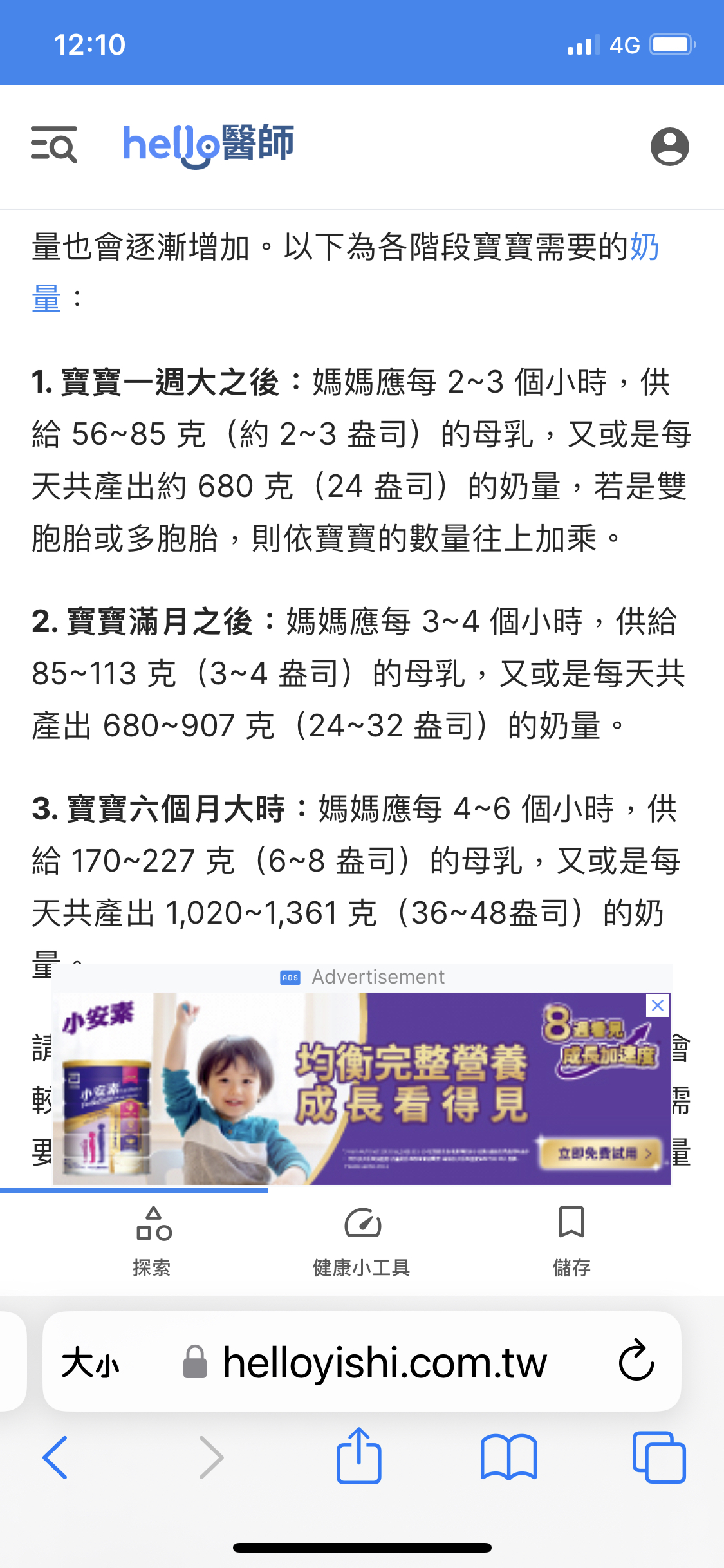
Task: Open the user profile icon
Action: [669, 147]
